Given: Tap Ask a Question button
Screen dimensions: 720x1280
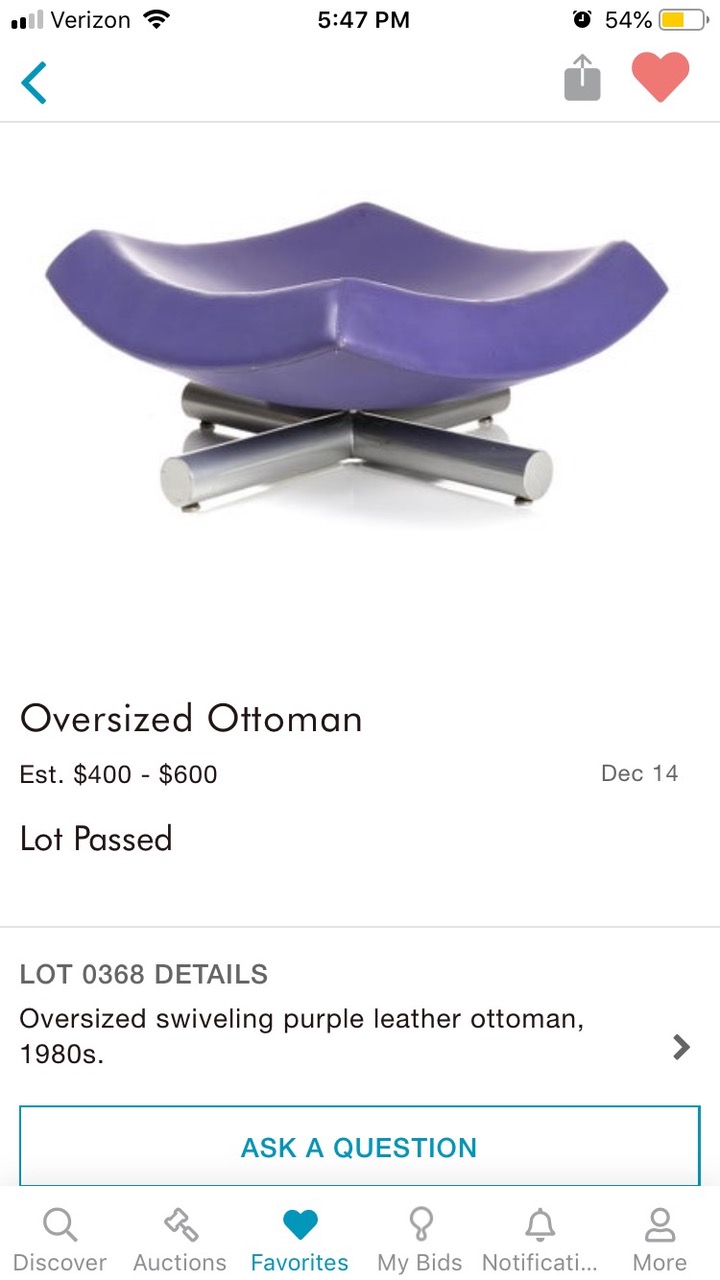Looking at the screenshot, I should tap(360, 1147).
